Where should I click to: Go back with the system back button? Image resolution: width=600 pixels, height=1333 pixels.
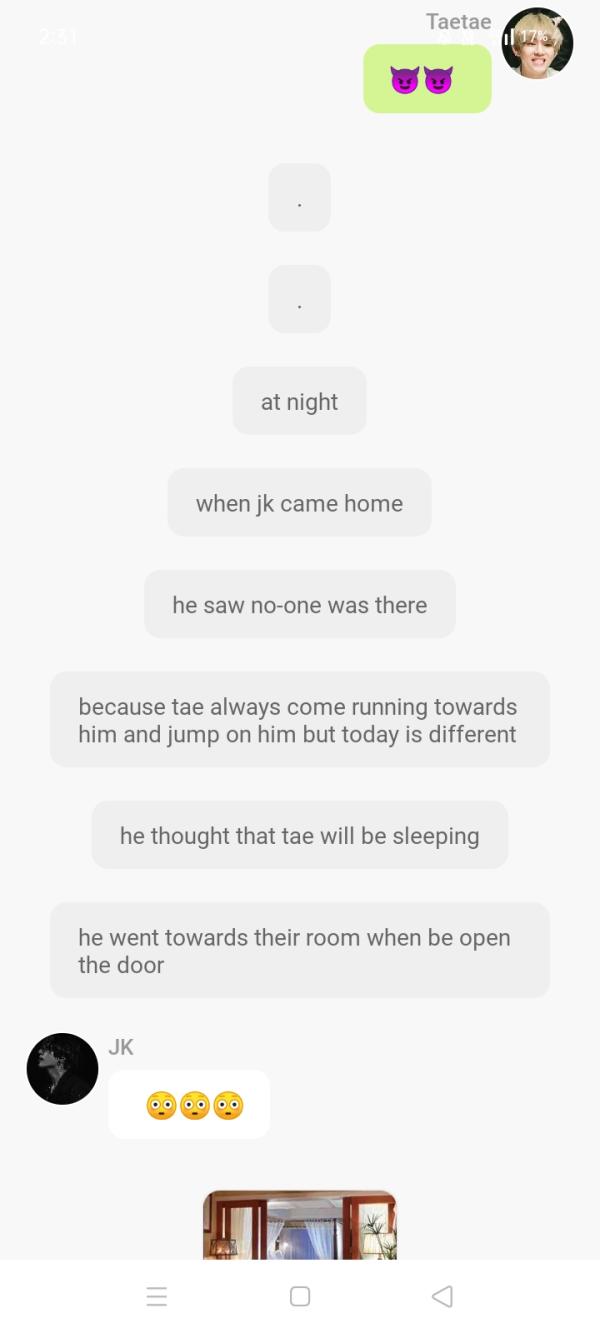442,1296
